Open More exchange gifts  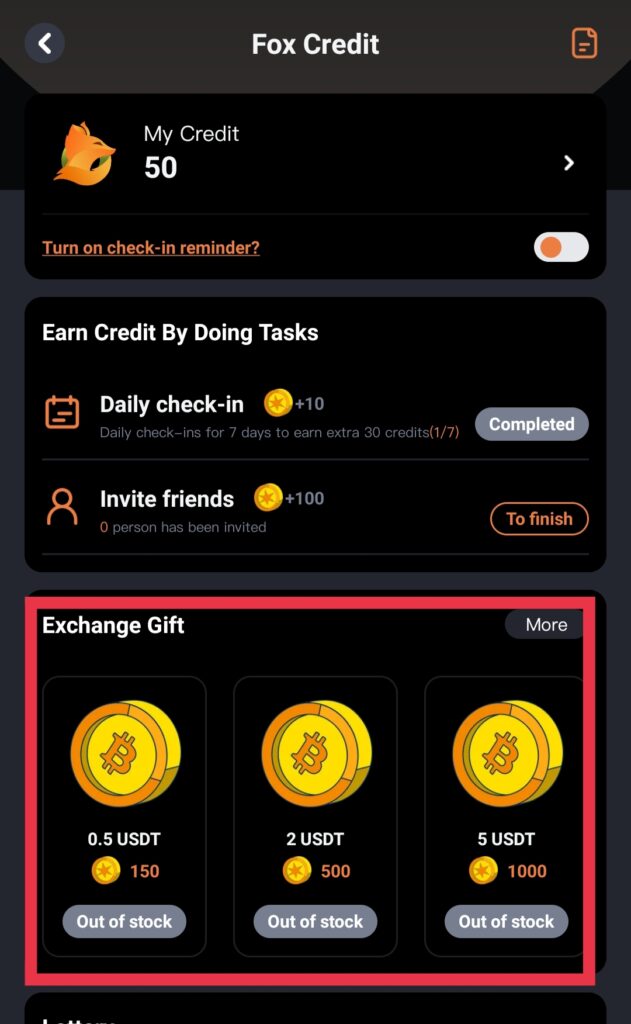pyautogui.click(x=546, y=625)
